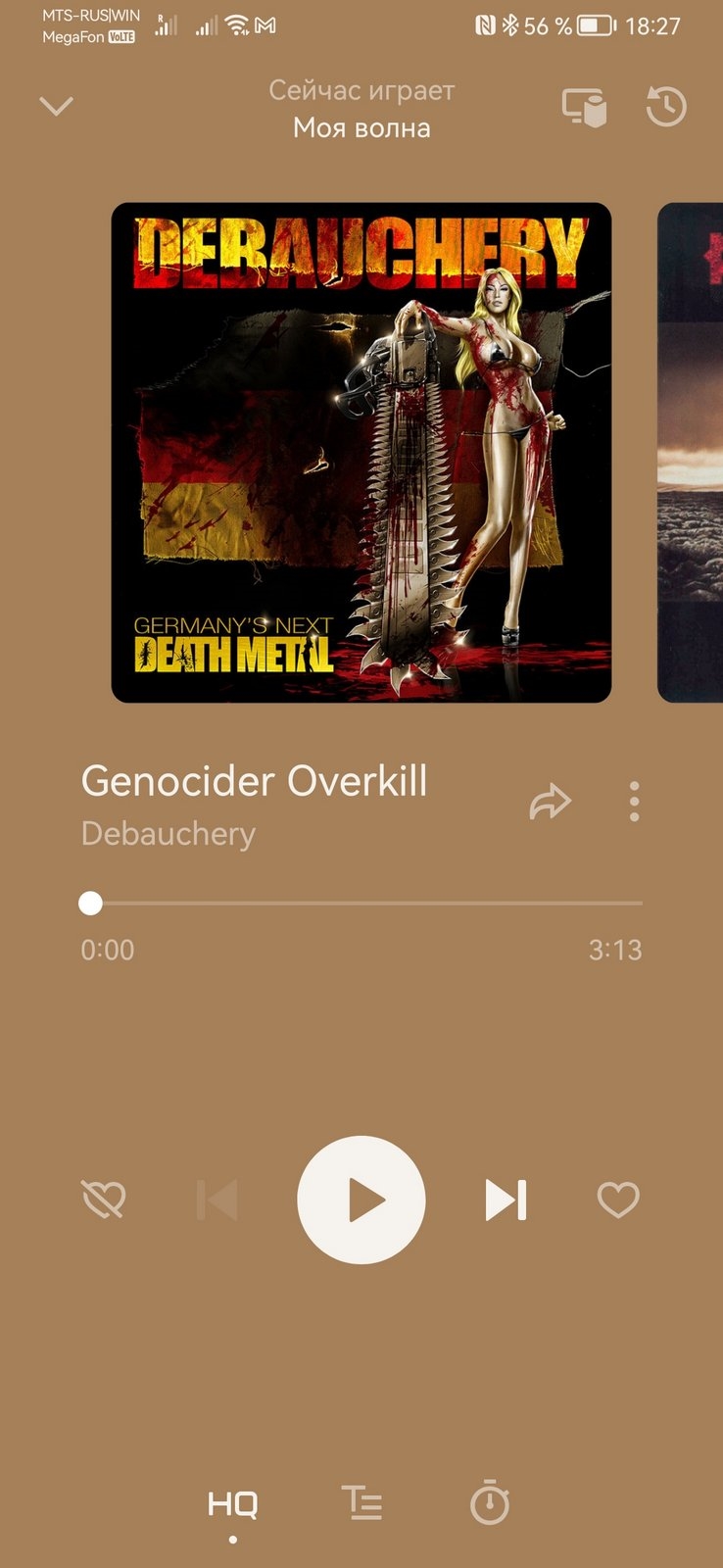Viewport: 723px width, 1568px height.
Task: Open the device casting options
Action: (x=584, y=108)
